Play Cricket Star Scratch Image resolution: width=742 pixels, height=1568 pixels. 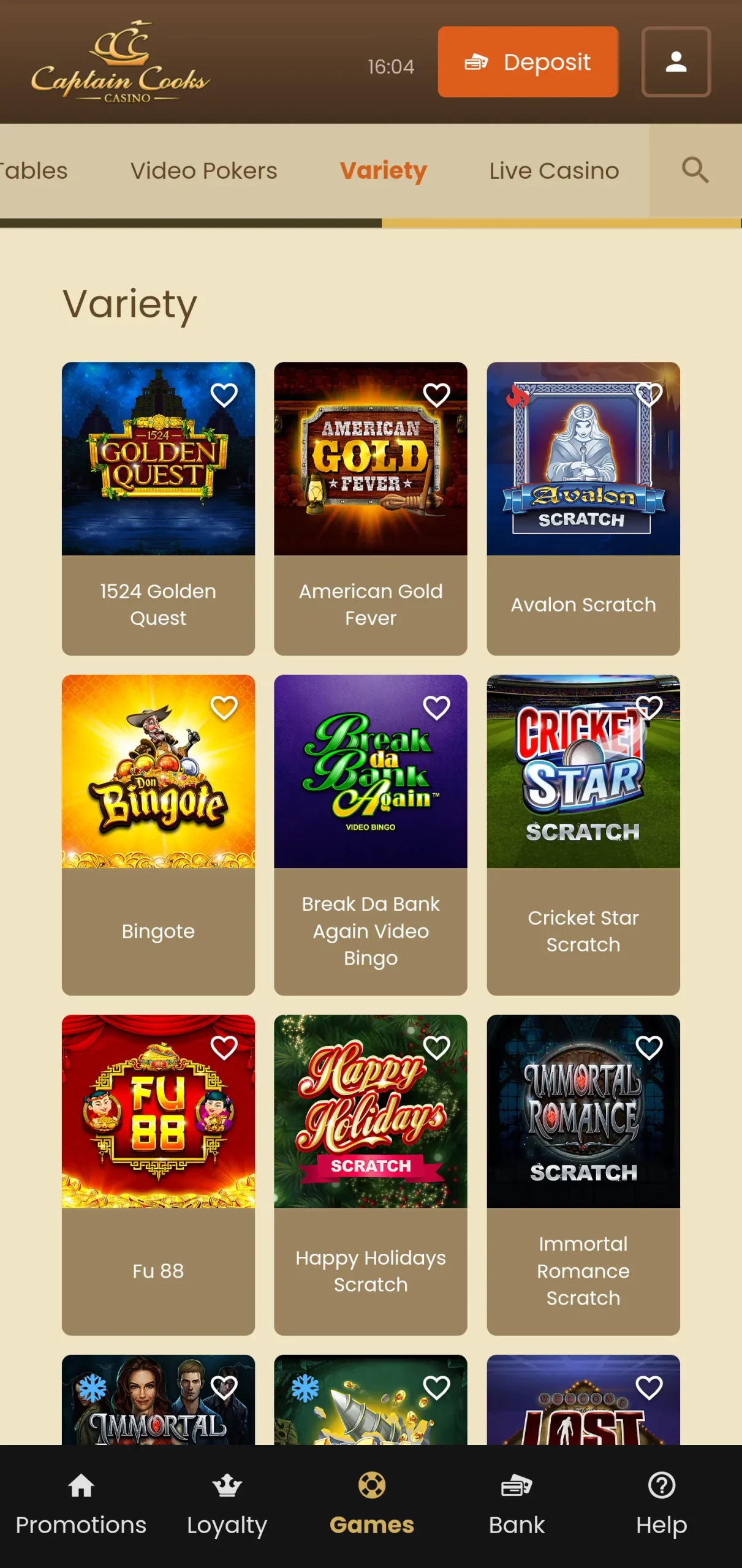click(x=583, y=835)
